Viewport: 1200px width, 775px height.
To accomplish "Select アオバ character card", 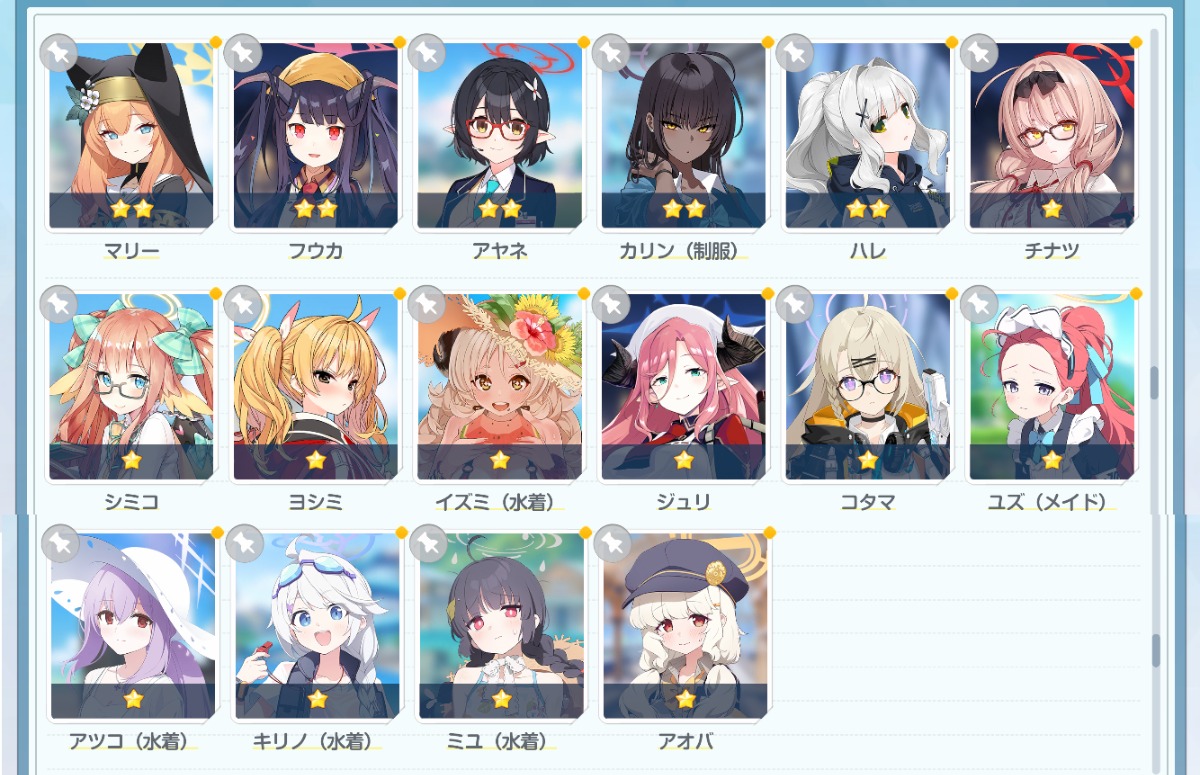I will pyautogui.click(x=683, y=625).
